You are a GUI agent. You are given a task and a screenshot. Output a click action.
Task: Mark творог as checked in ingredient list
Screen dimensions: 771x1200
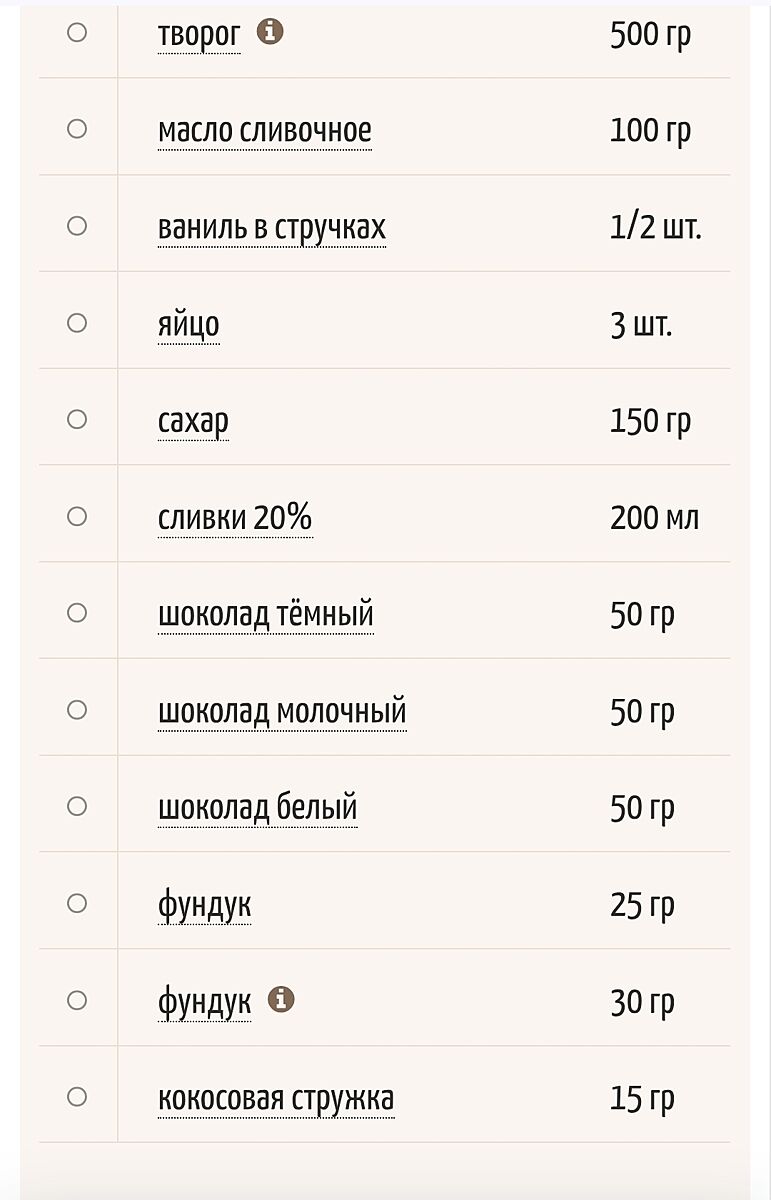point(77,33)
